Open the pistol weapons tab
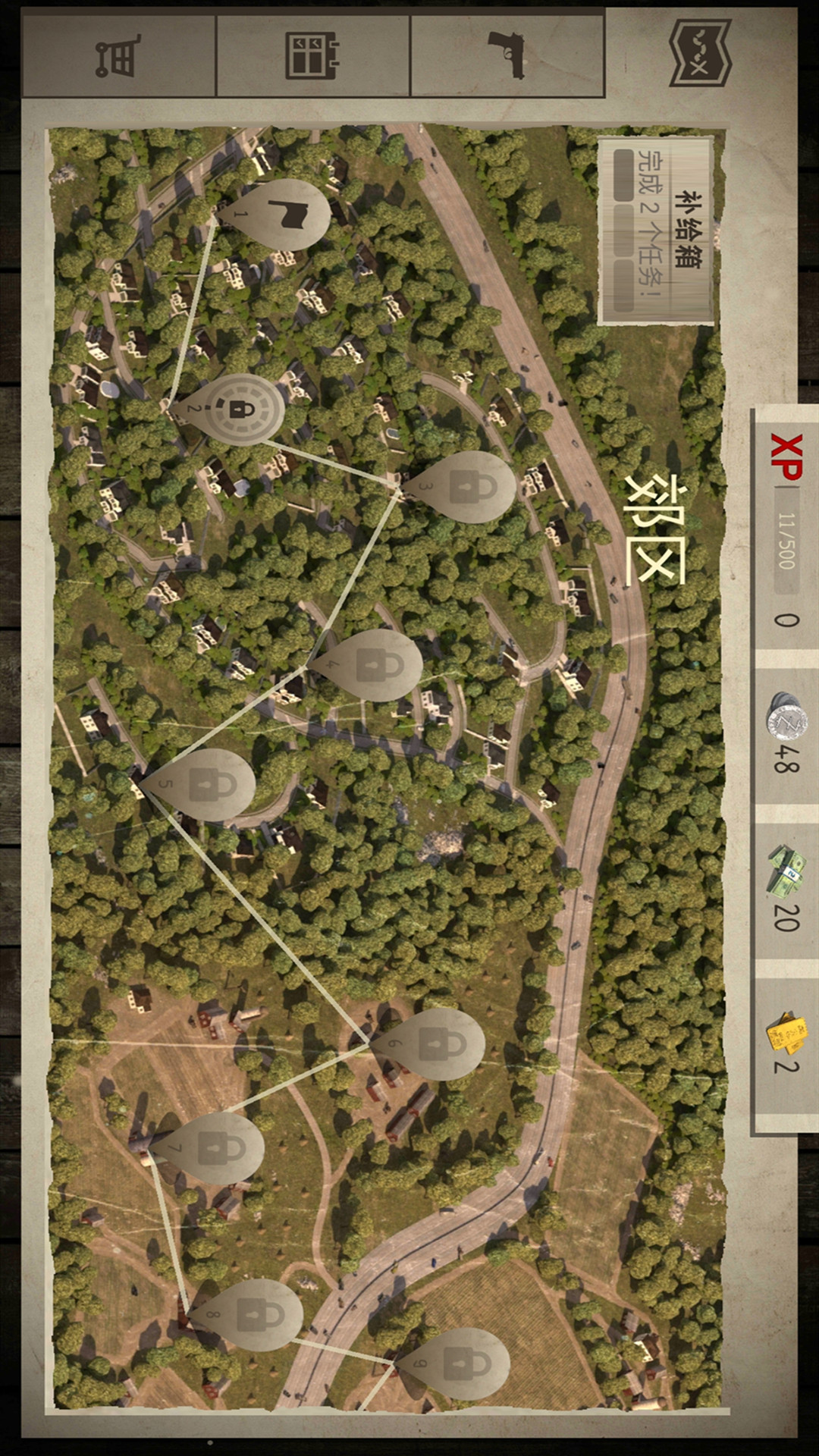The width and height of the screenshot is (819, 1456). pyautogui.click(x=507, y=56)
